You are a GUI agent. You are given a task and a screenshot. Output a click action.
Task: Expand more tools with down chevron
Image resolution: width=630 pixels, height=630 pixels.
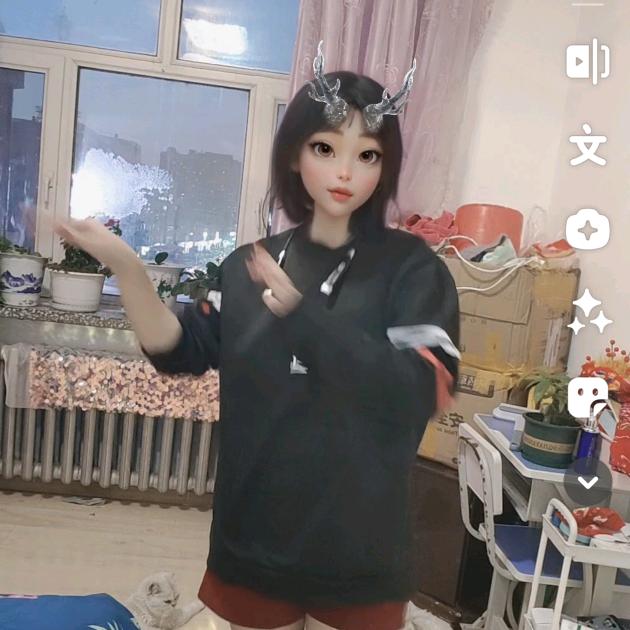tap(588, 482)
